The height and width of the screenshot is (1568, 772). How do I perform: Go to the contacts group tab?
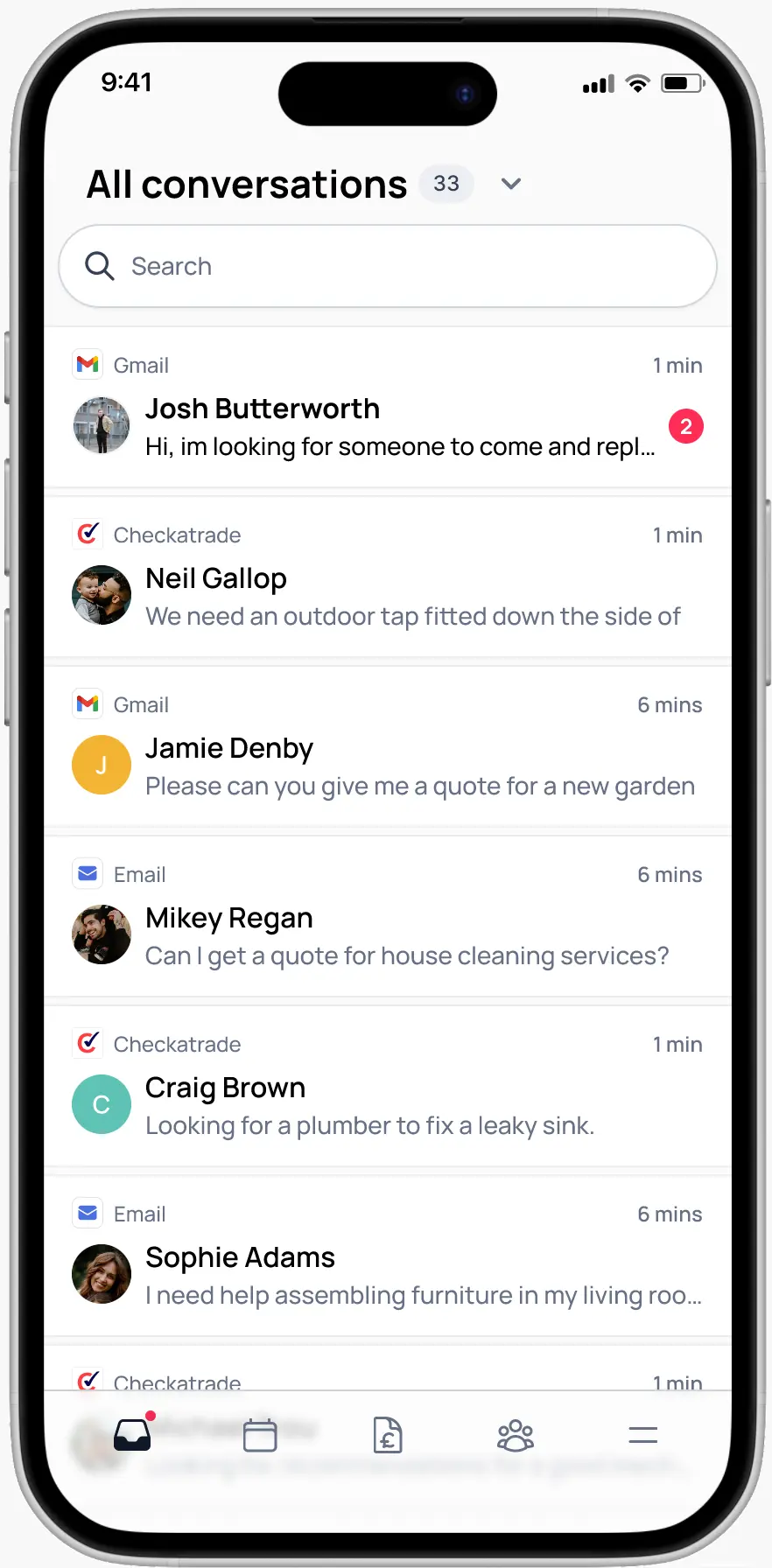click(515, 1435)
